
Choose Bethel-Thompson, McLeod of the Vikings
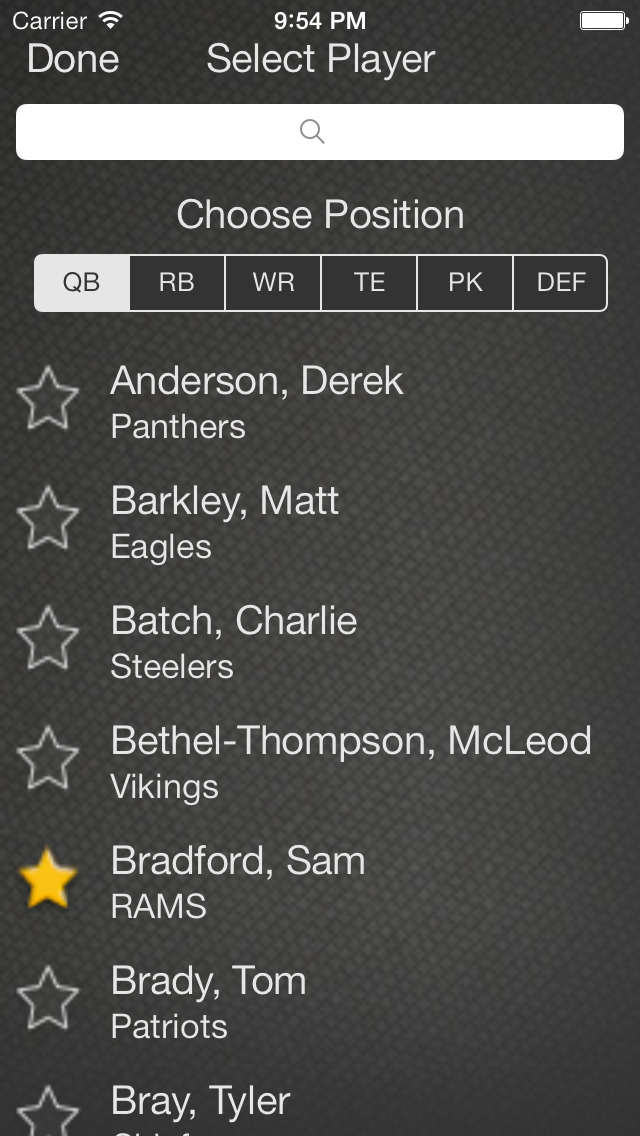click(320, 761)
